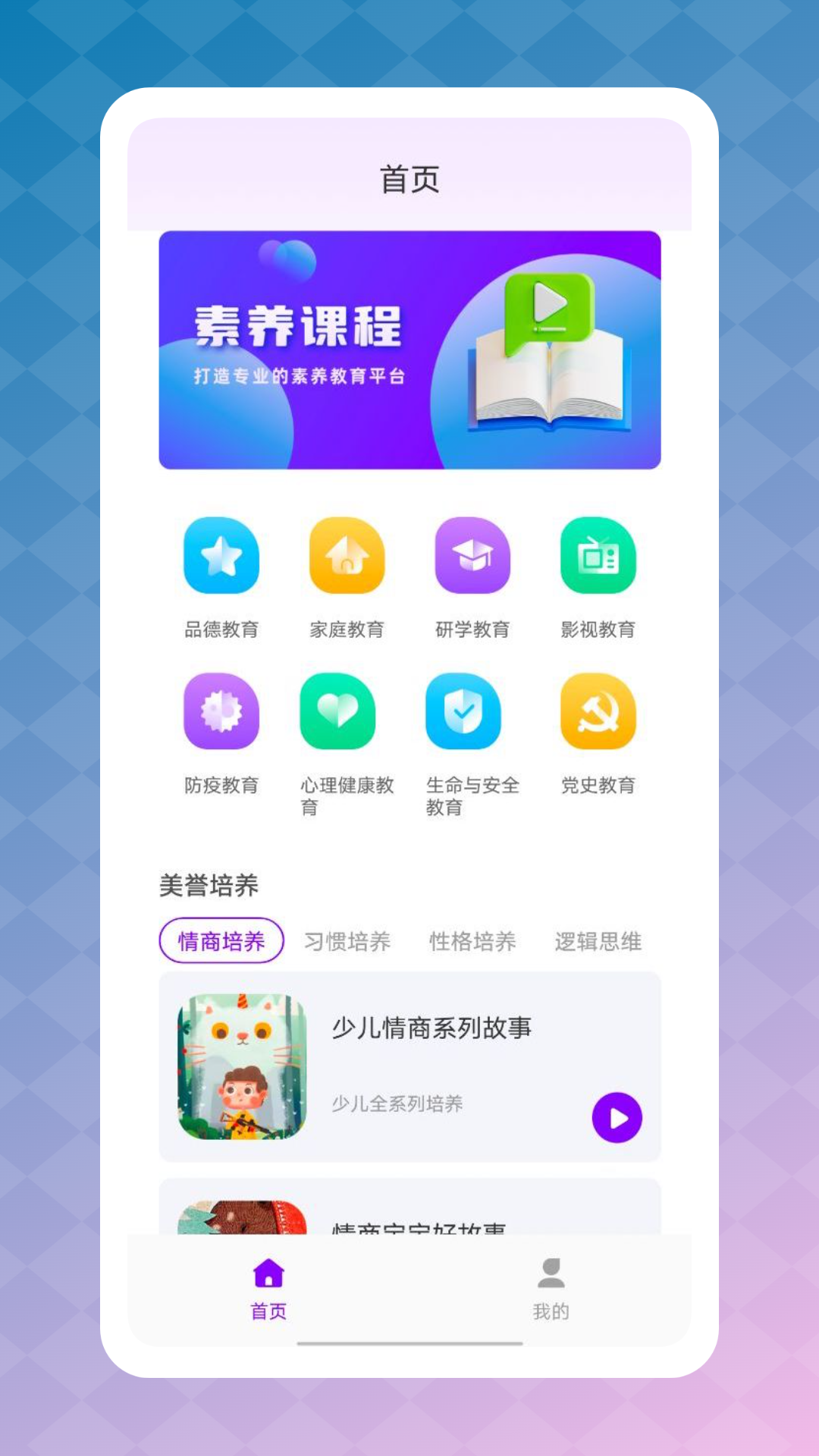Switch to 逻辑思维 tab
Screen dimensions: 819x1456
(x=598, y=941)
